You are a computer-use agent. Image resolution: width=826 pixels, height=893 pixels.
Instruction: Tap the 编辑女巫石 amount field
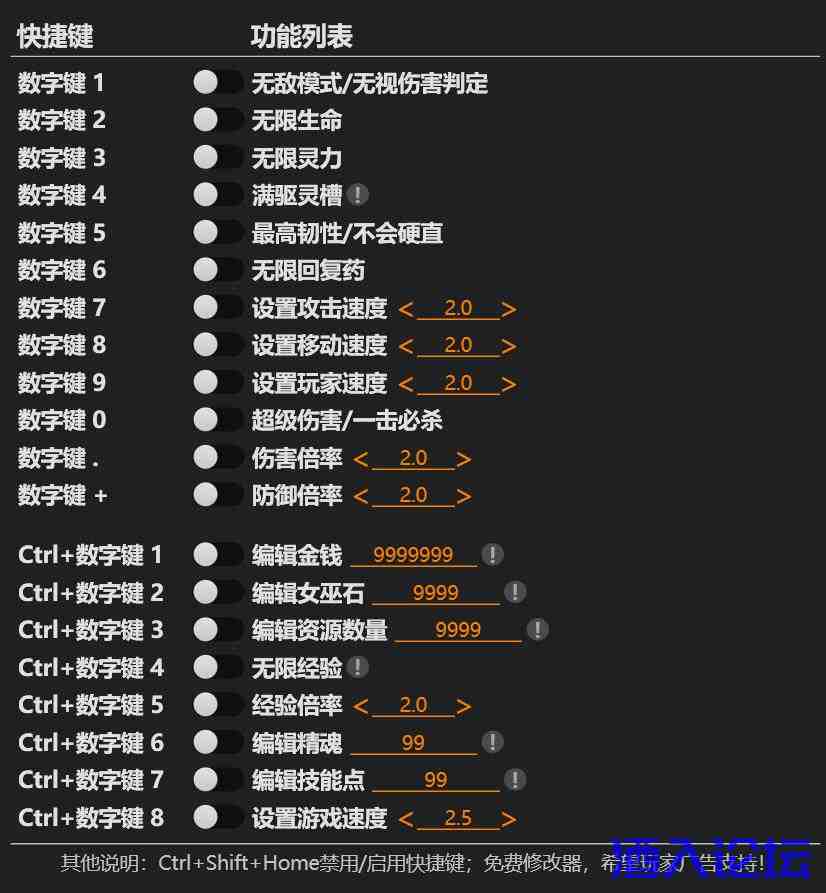[435, 593]
